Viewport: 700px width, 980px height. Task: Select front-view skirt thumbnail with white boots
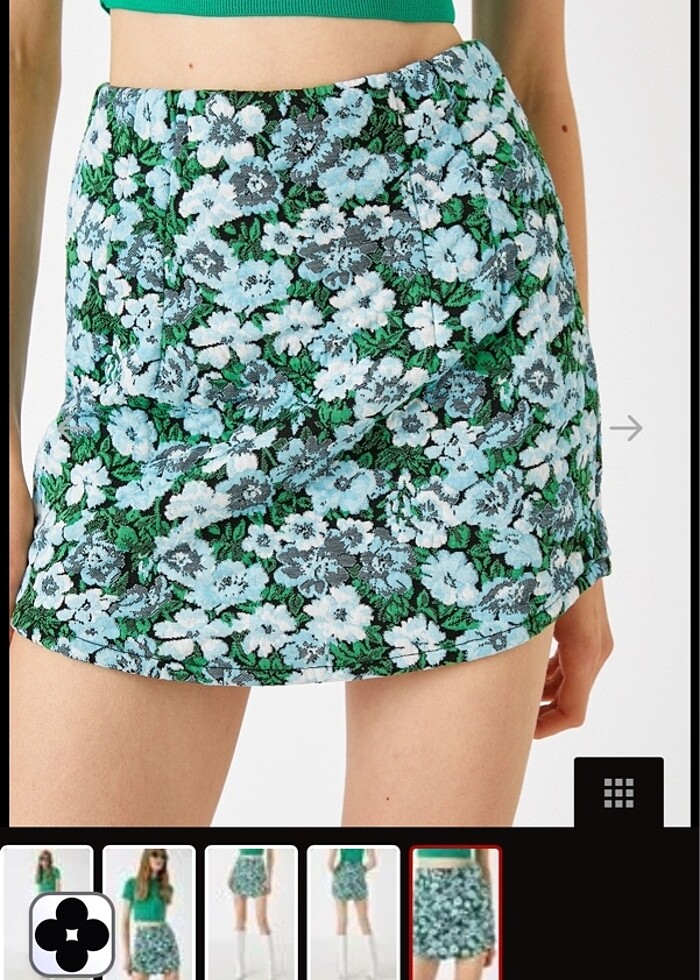251,912
